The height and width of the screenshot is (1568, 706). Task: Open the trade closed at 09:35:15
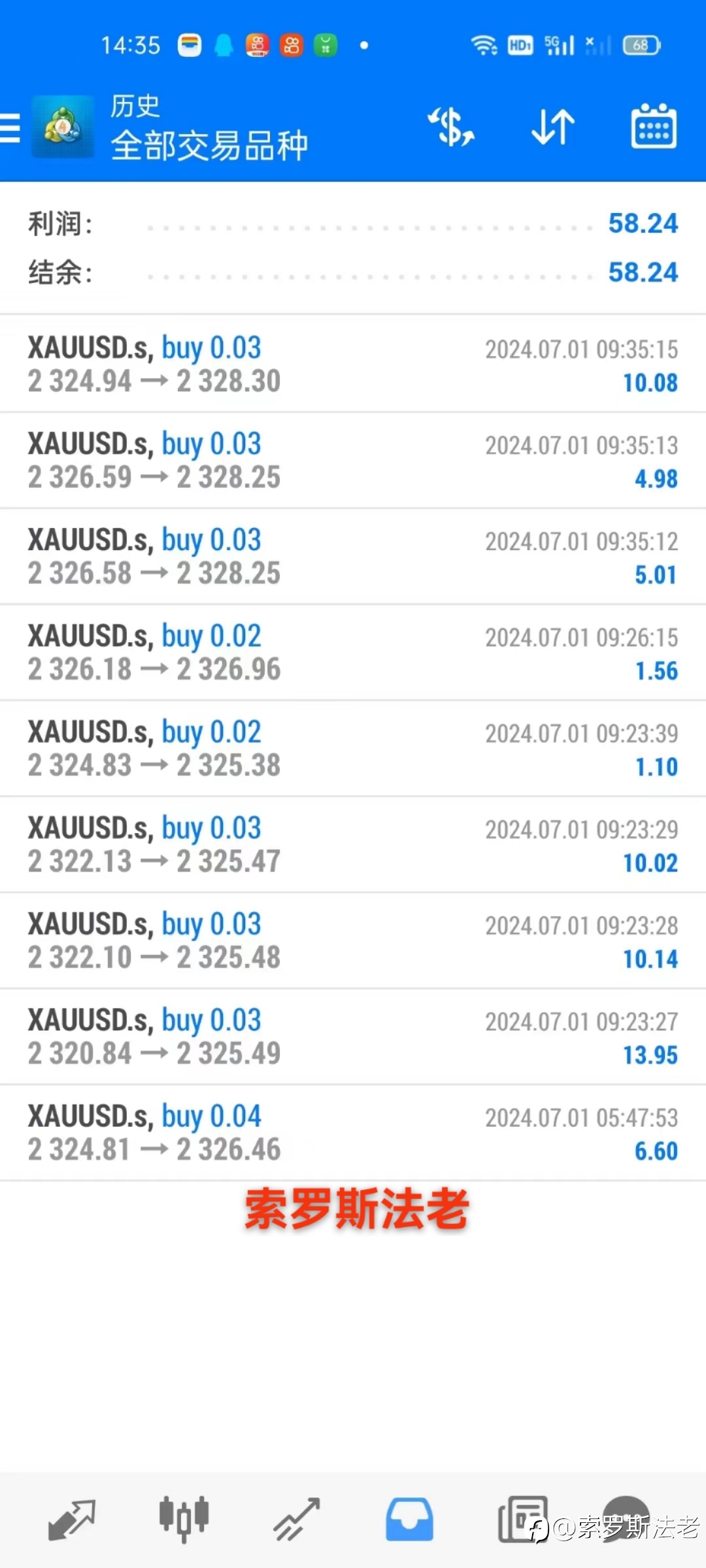tap(353, 364)
